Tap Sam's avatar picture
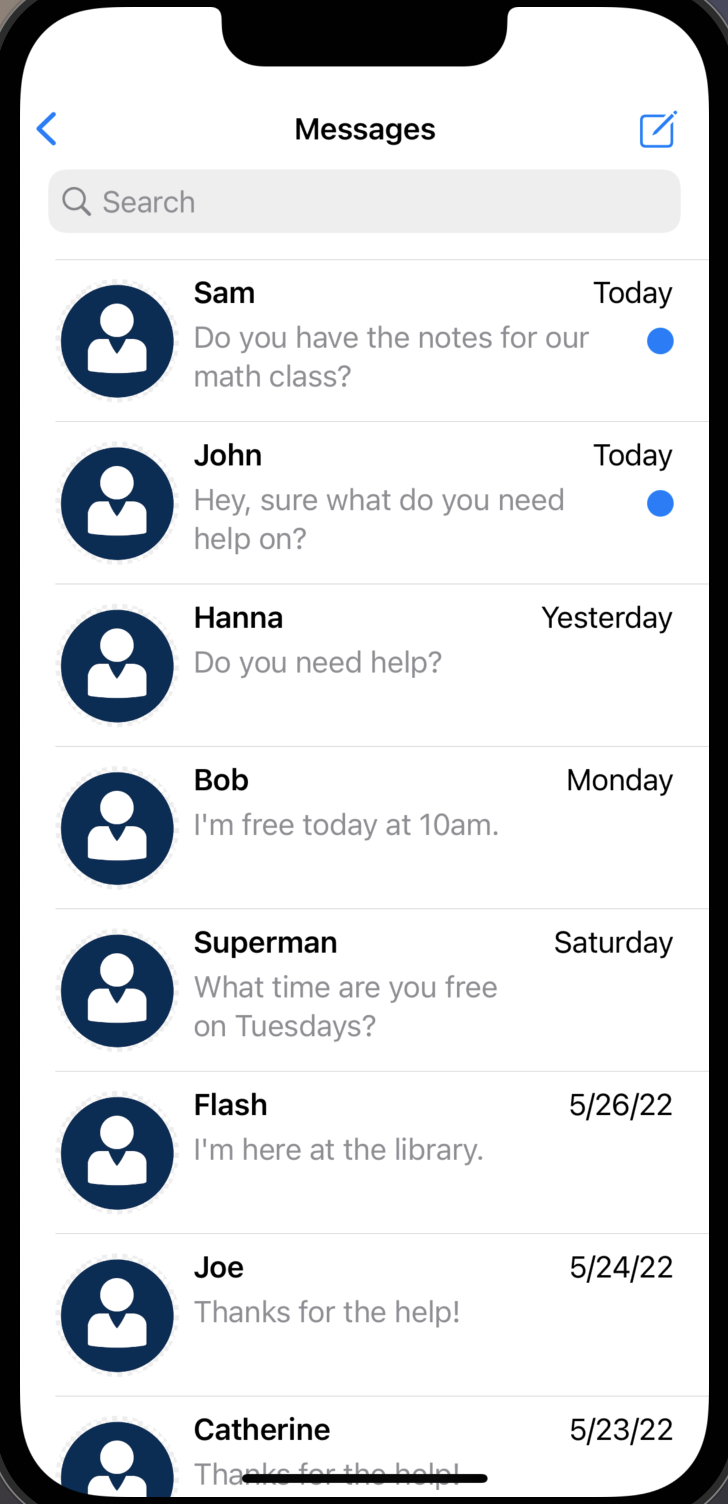Screen dimensions: 728x1504 click(117, 341)
